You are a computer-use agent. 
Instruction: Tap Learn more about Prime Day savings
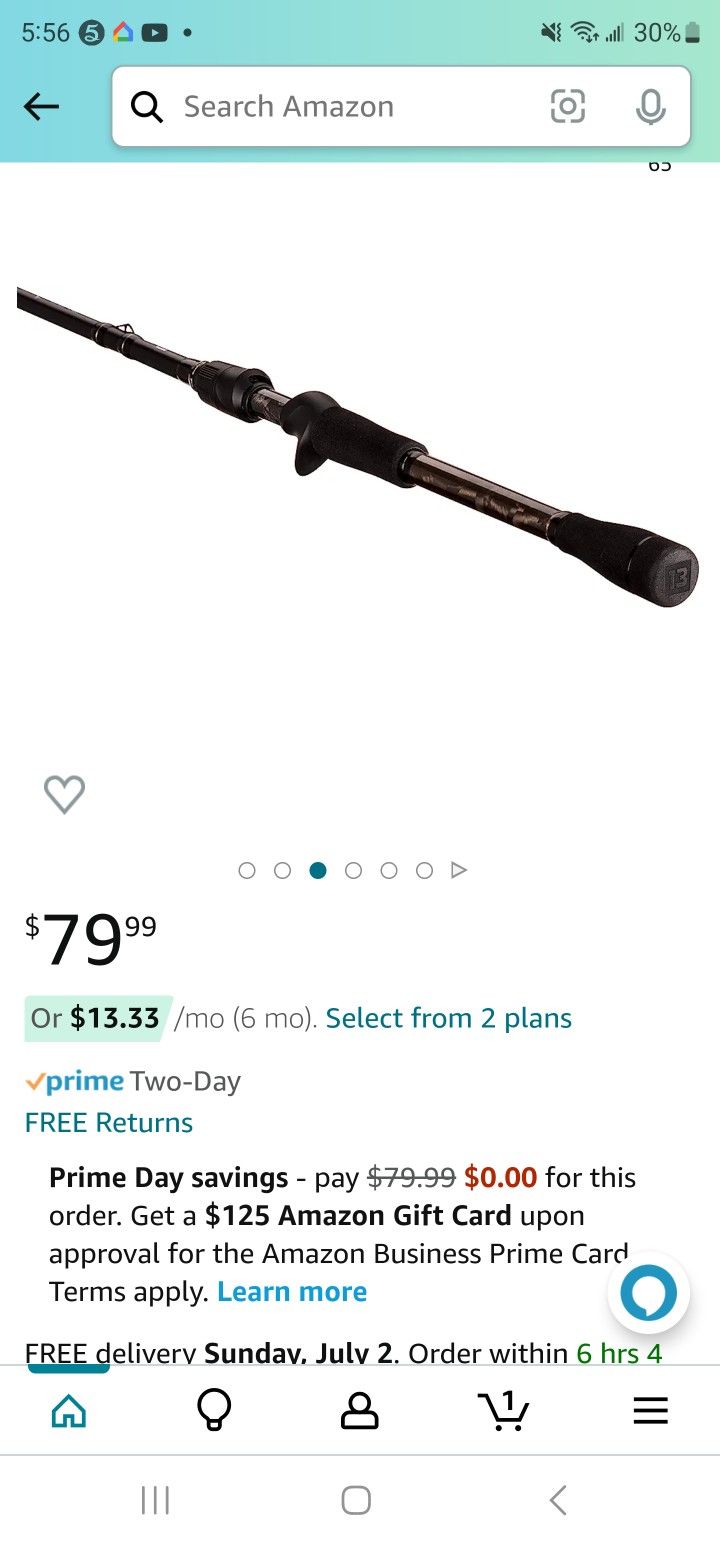tap(292, 1291)
